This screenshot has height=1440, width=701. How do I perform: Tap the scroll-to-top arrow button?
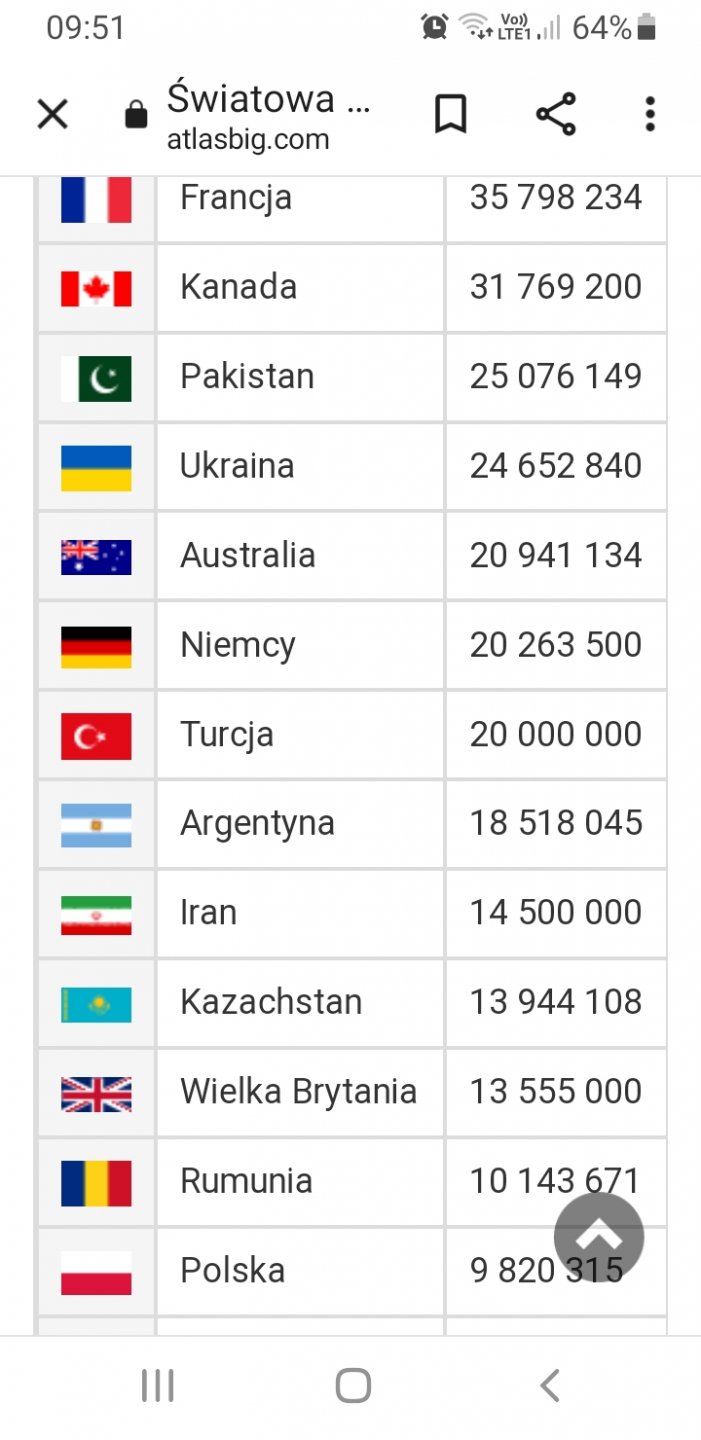coord(599,1237)
